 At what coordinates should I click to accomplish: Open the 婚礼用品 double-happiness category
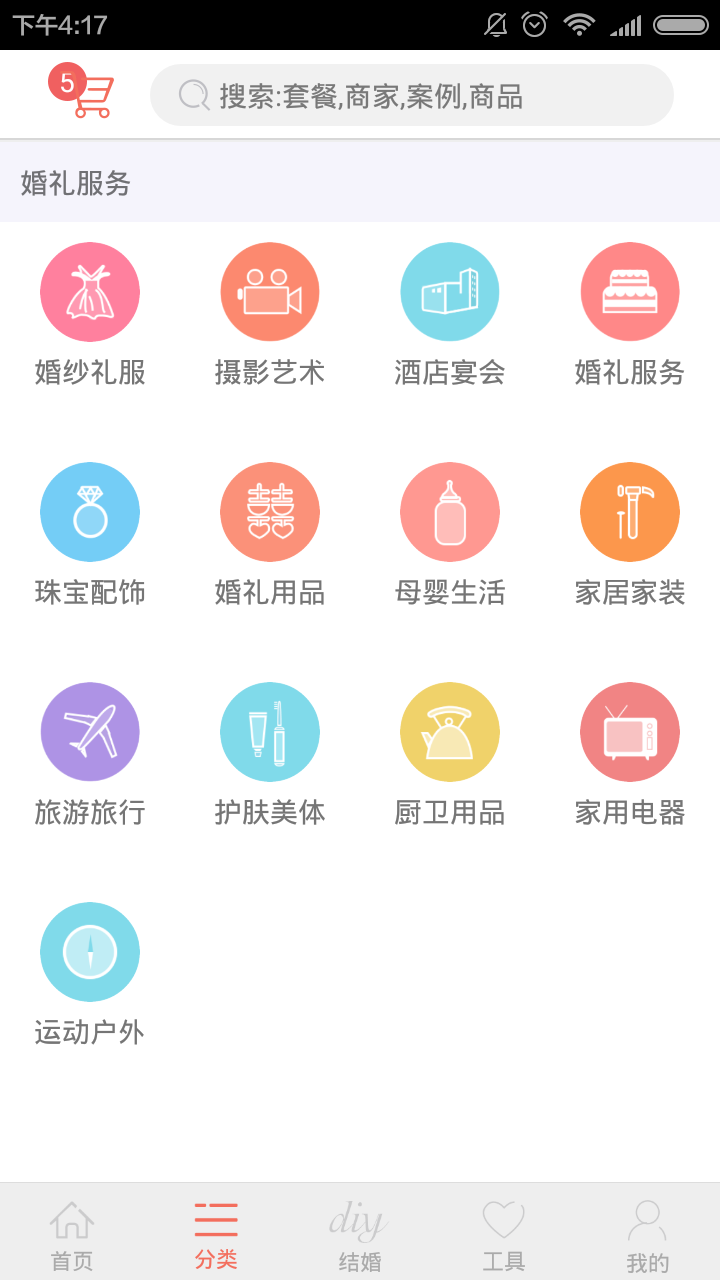pos(270,511)
